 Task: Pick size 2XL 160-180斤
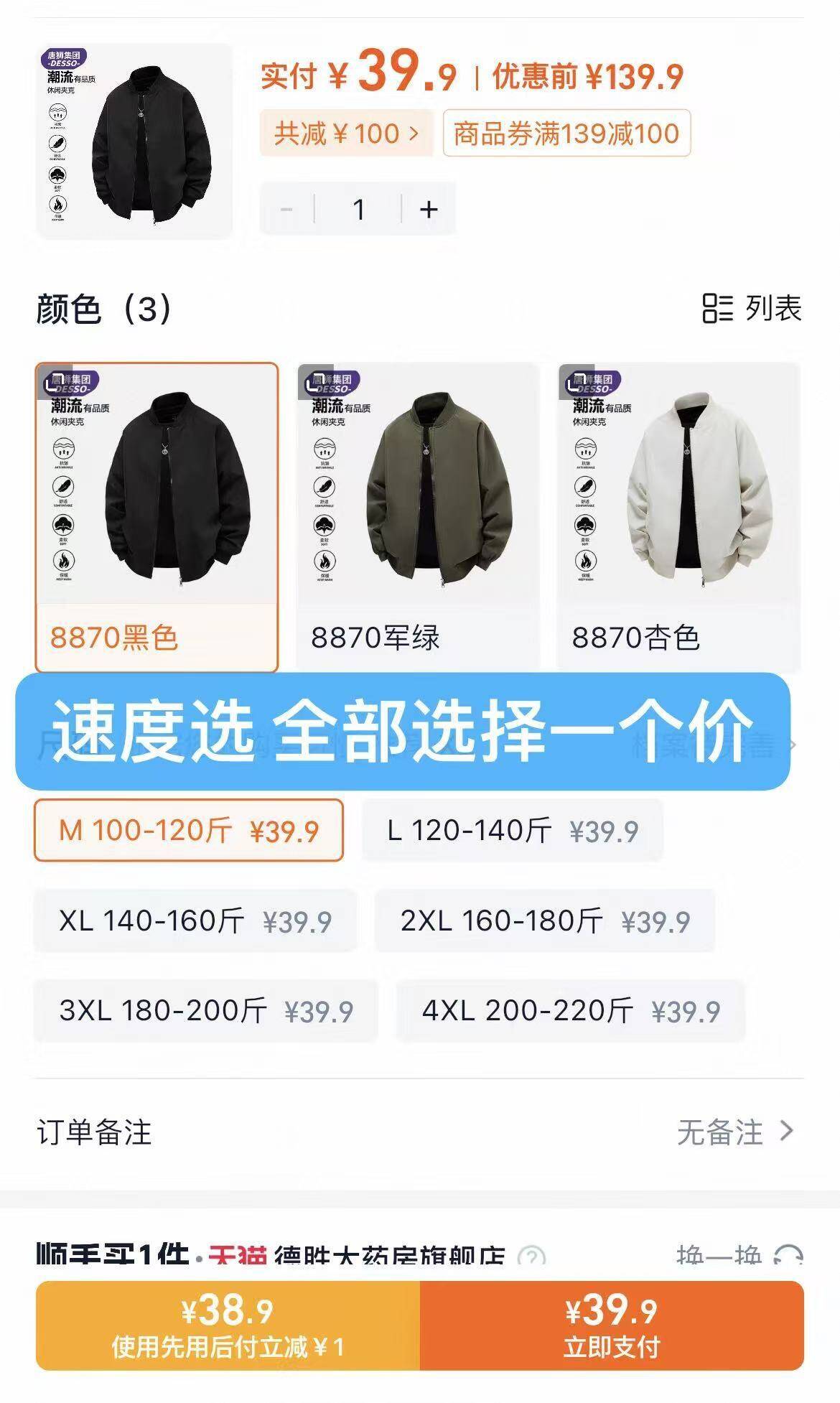[x=544, y=920]
